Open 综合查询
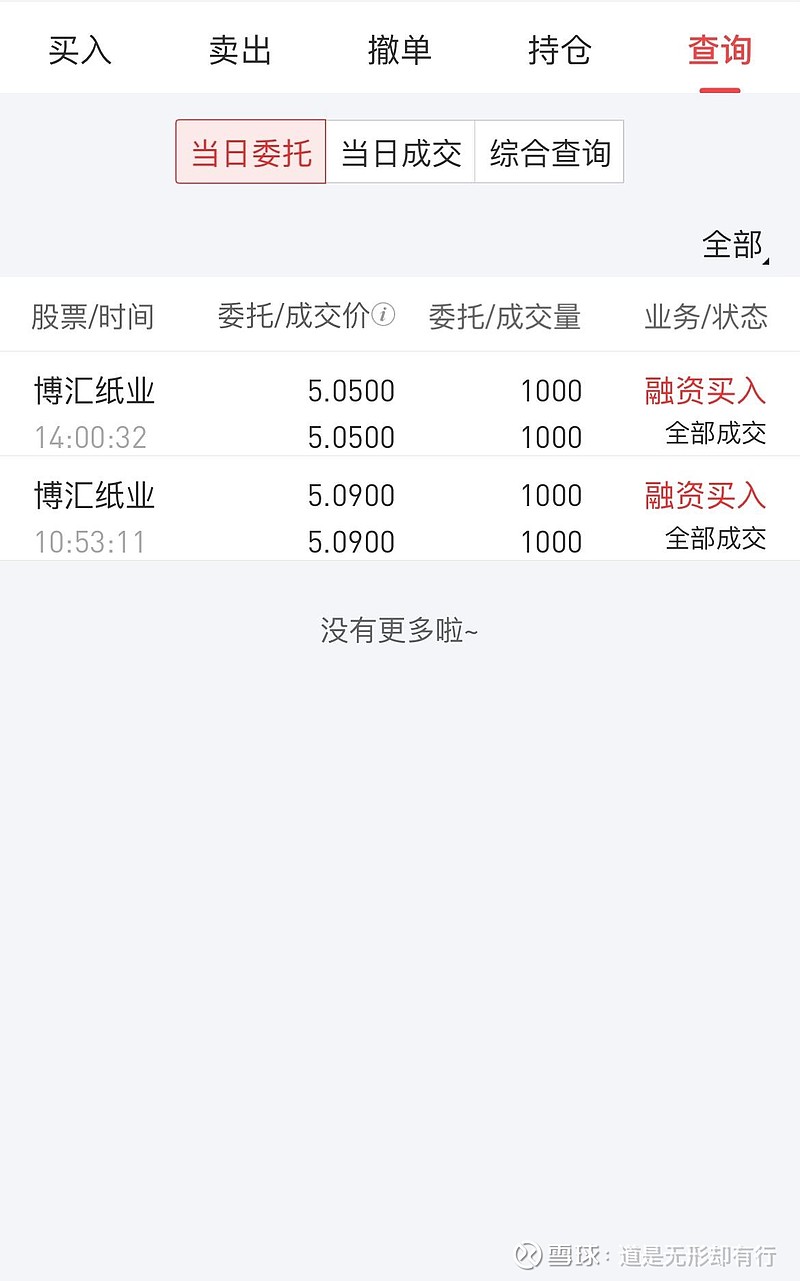Viewport: 800px width, 1281px height. (x=549, y=152)
